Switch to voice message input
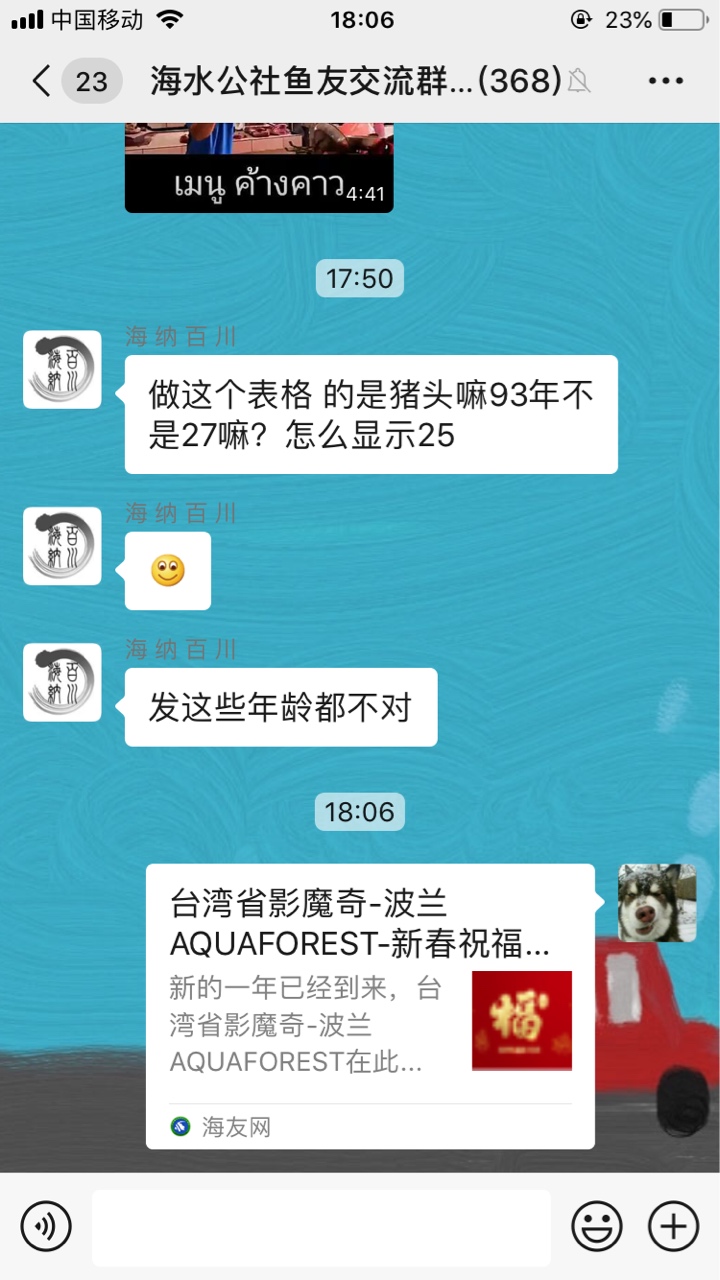This screenshot has width=720, height=1280. 46,1226
